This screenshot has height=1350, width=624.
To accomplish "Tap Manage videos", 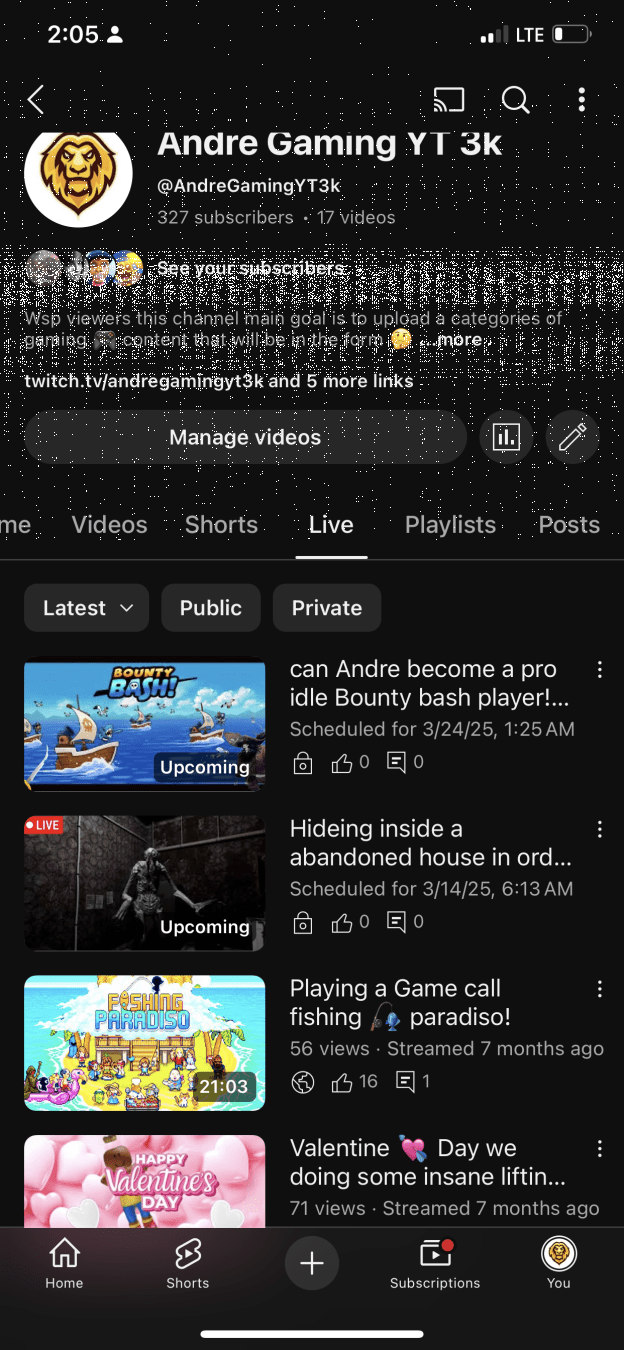I will tap(245, 437).
